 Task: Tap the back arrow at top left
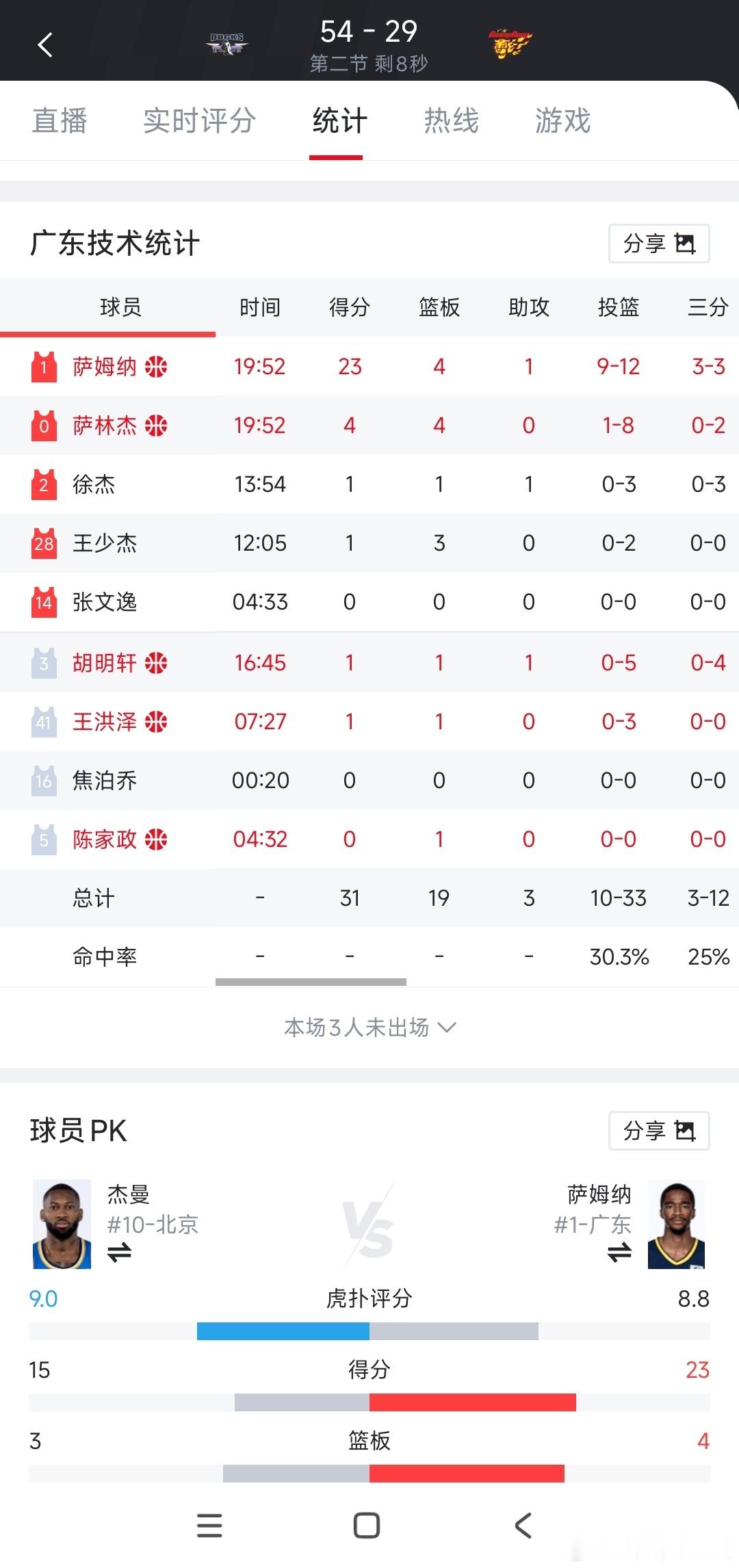click(x=45, y=44)
